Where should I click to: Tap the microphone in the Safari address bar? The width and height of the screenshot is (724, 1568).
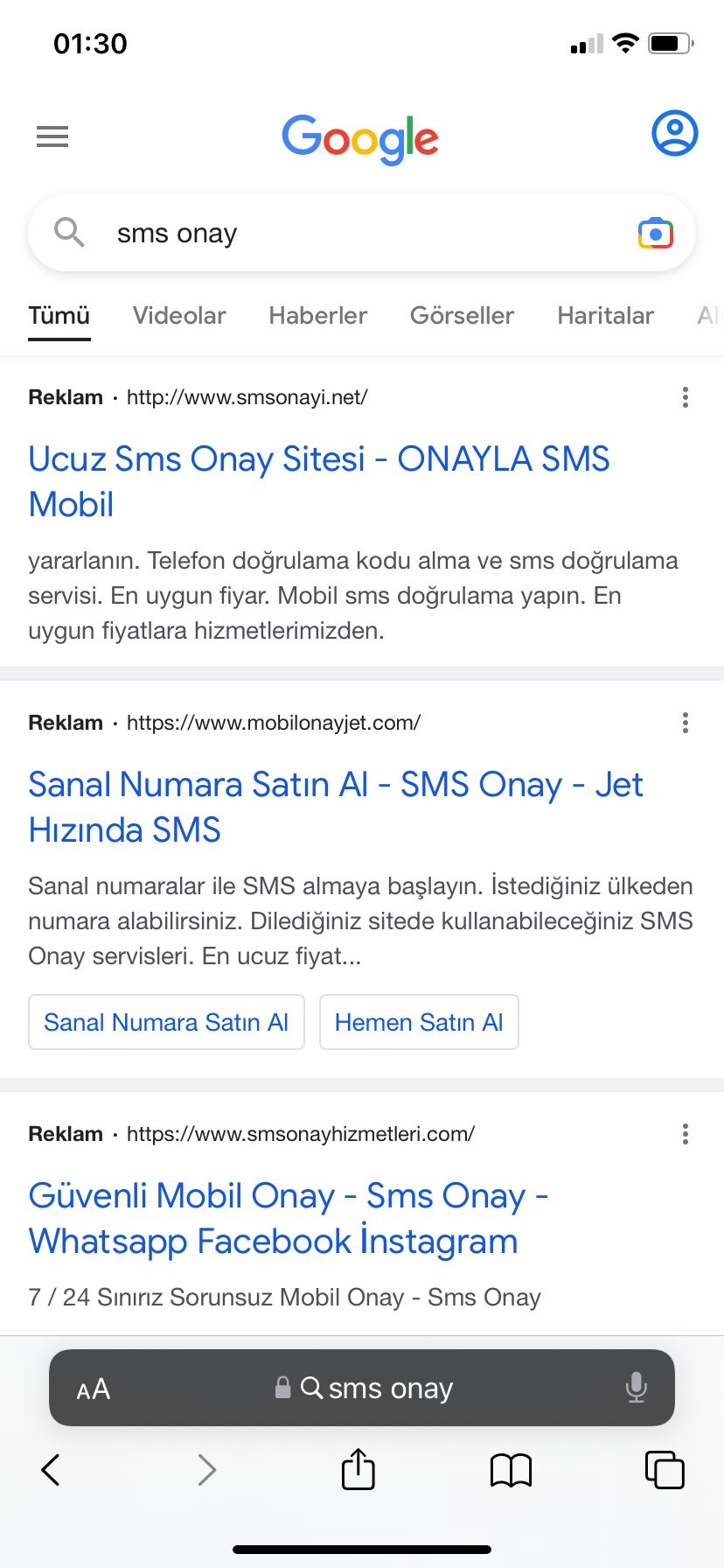click(x=637, y=1388)
